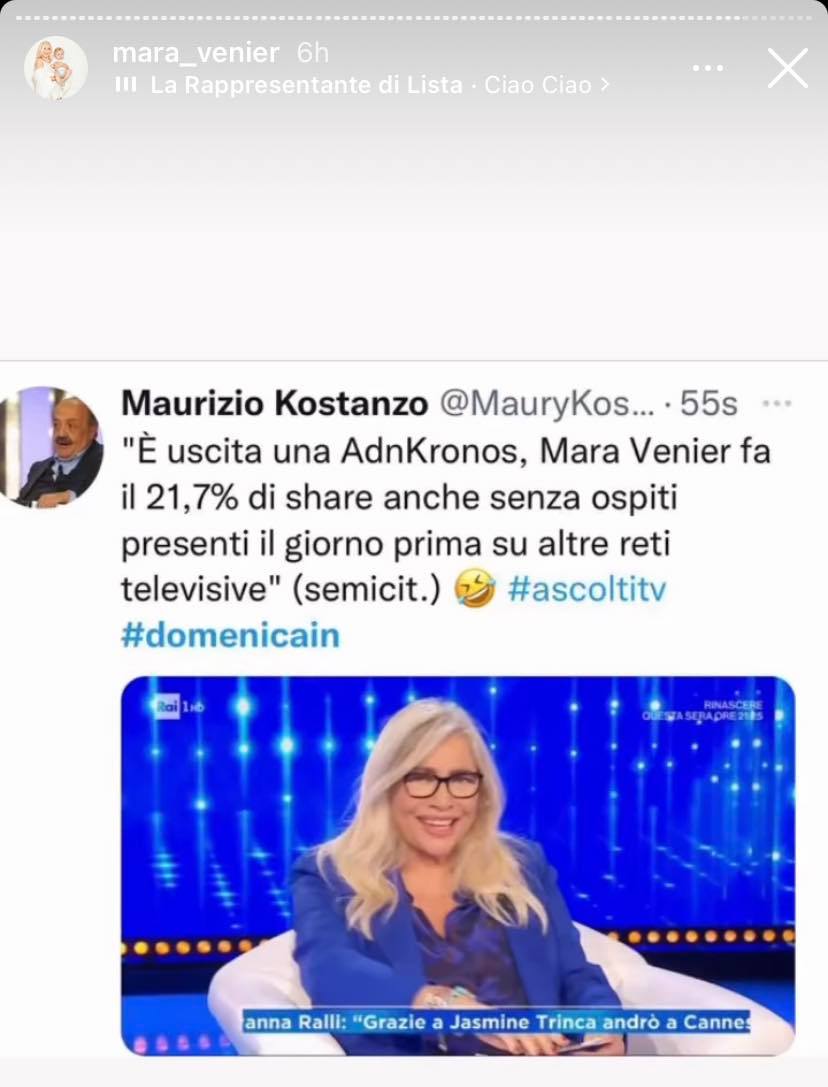Close the story viewer
828x1087 pixels.
point(787,68)
